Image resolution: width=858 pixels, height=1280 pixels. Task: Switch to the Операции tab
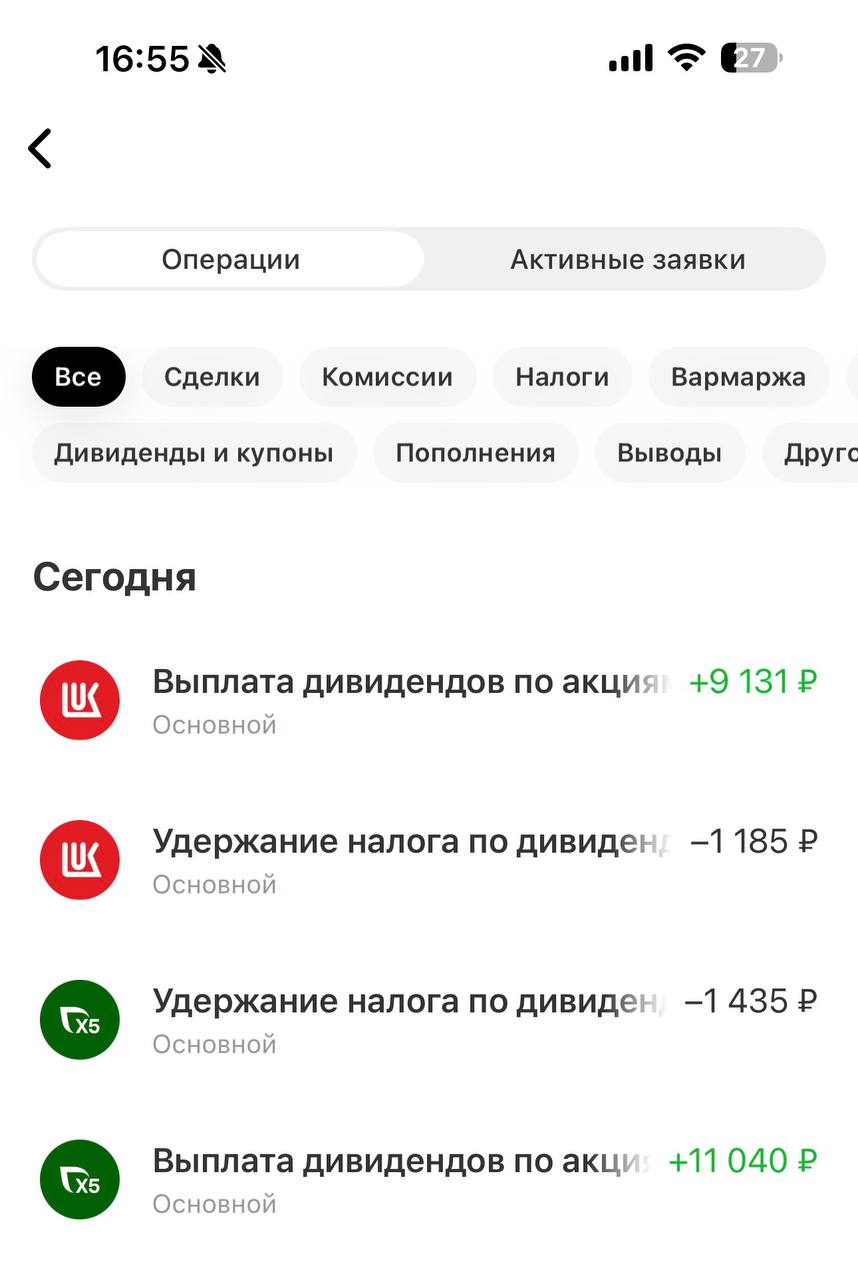click(x=230, y=260)
